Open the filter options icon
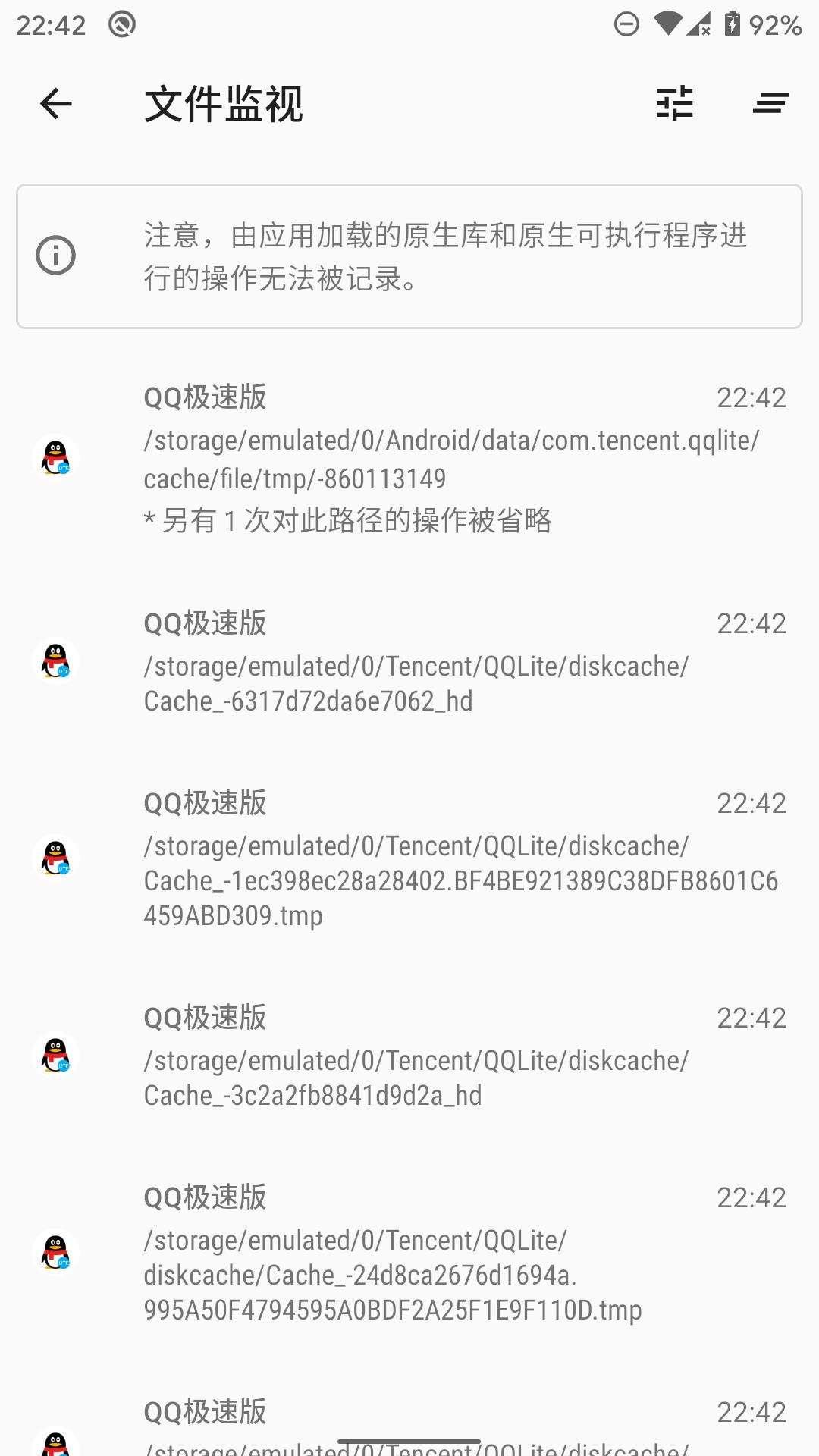The height and width of the screenshot is (1456, 819). (674, 104)
